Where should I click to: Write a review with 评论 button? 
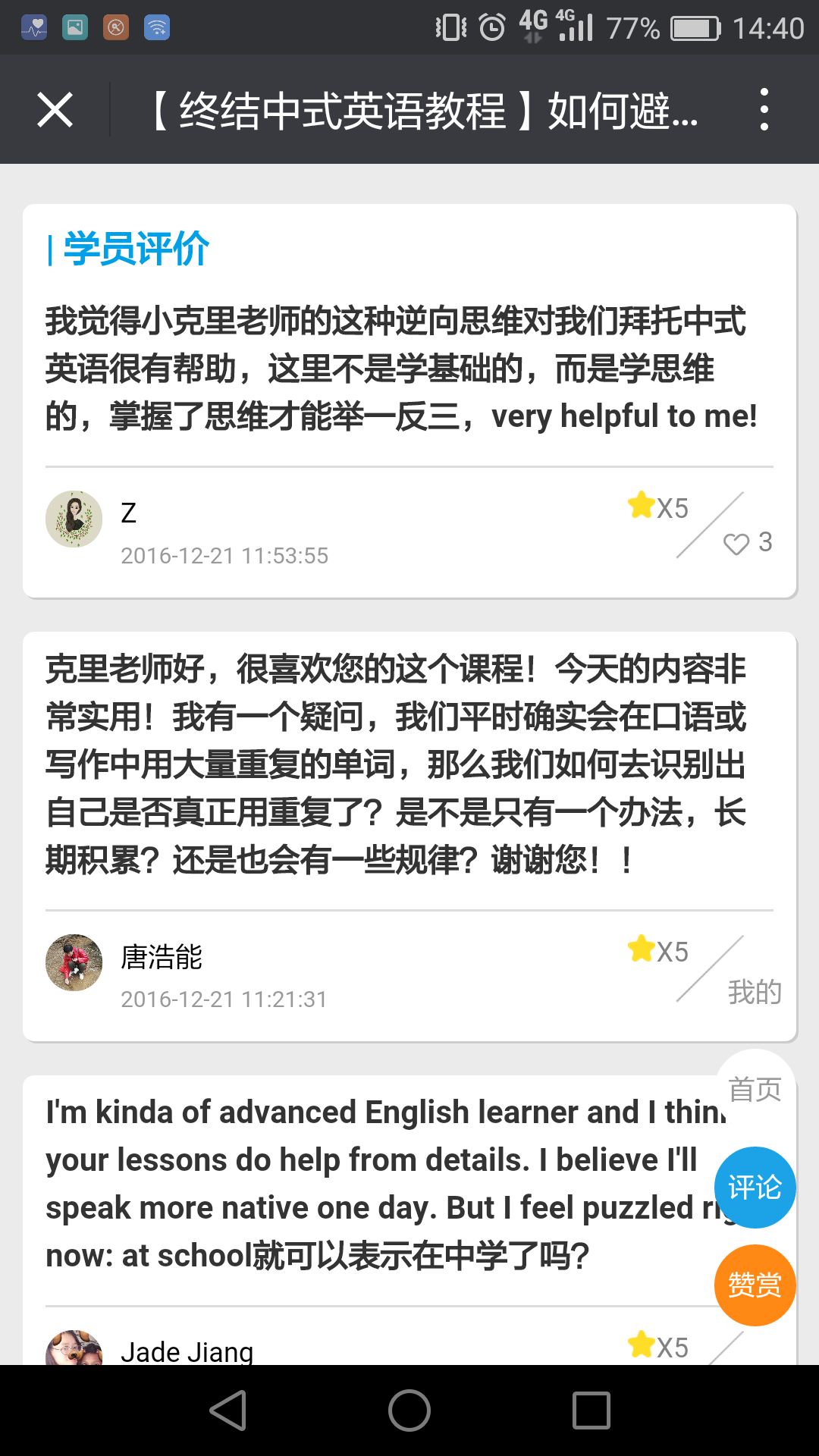click(x=755, y=1188)
